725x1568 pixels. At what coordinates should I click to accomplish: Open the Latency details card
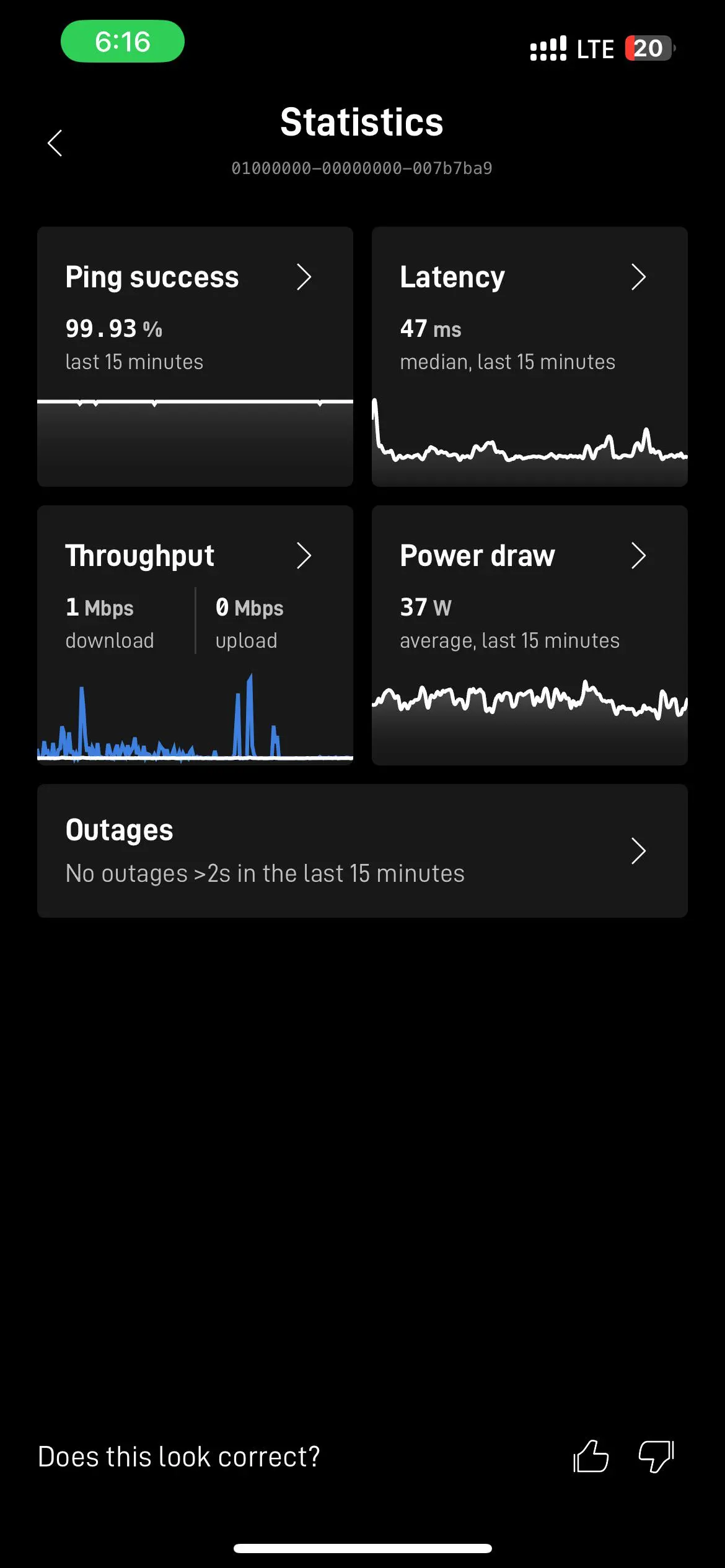529,355
